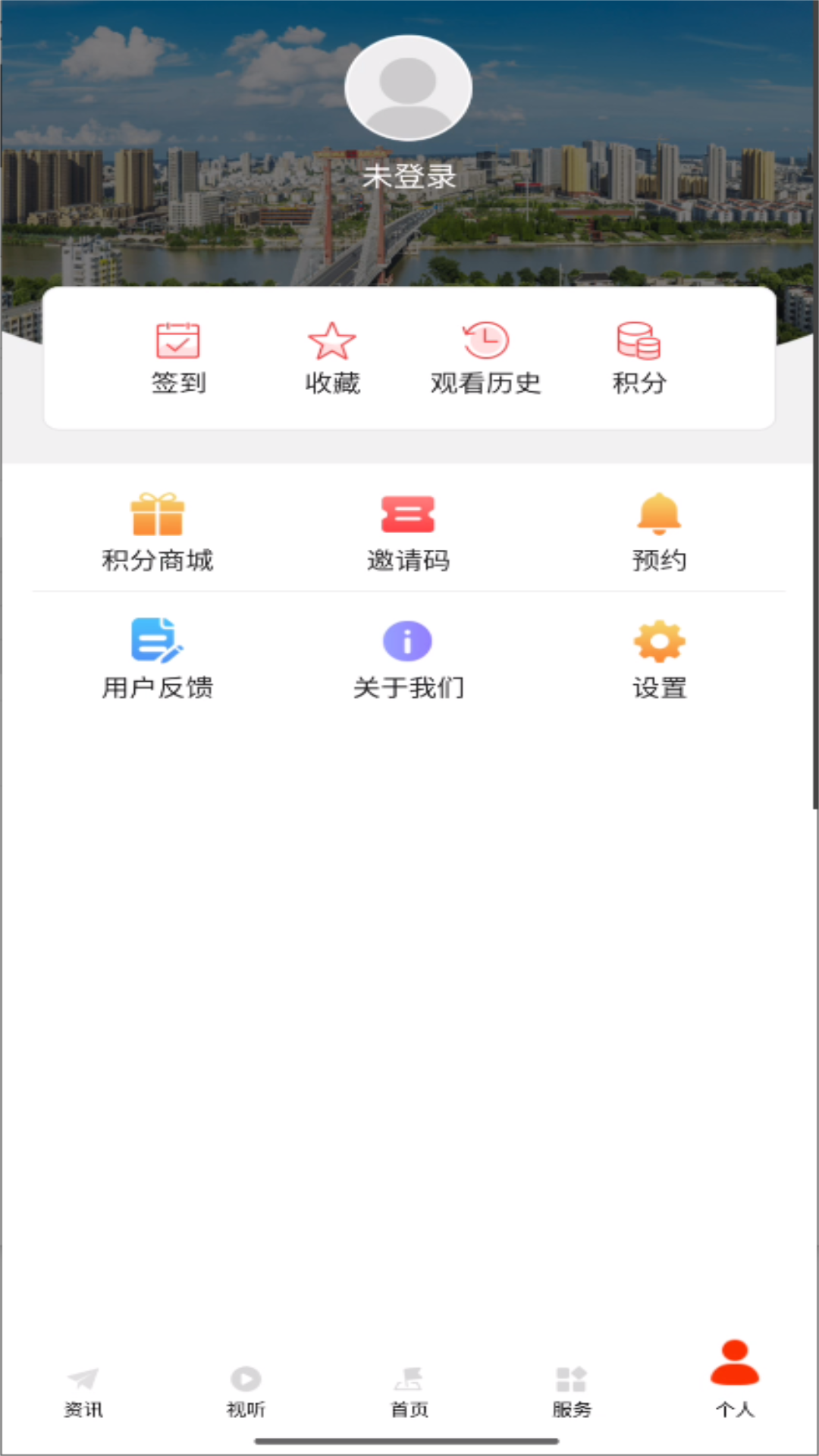This screenshot has width=819, height=1456.
Task: Click the 用户反馈 feedback pencil icon
Action: [x=157, y=641]
